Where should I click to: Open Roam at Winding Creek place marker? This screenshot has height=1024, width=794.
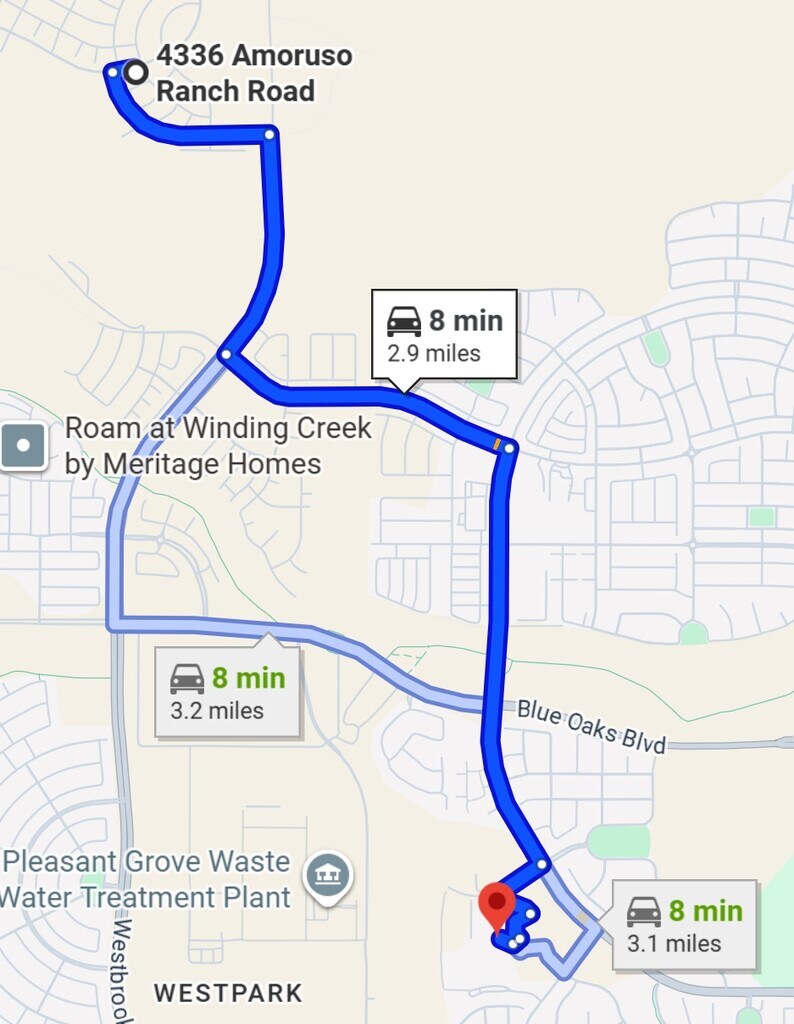pos(24,446)
